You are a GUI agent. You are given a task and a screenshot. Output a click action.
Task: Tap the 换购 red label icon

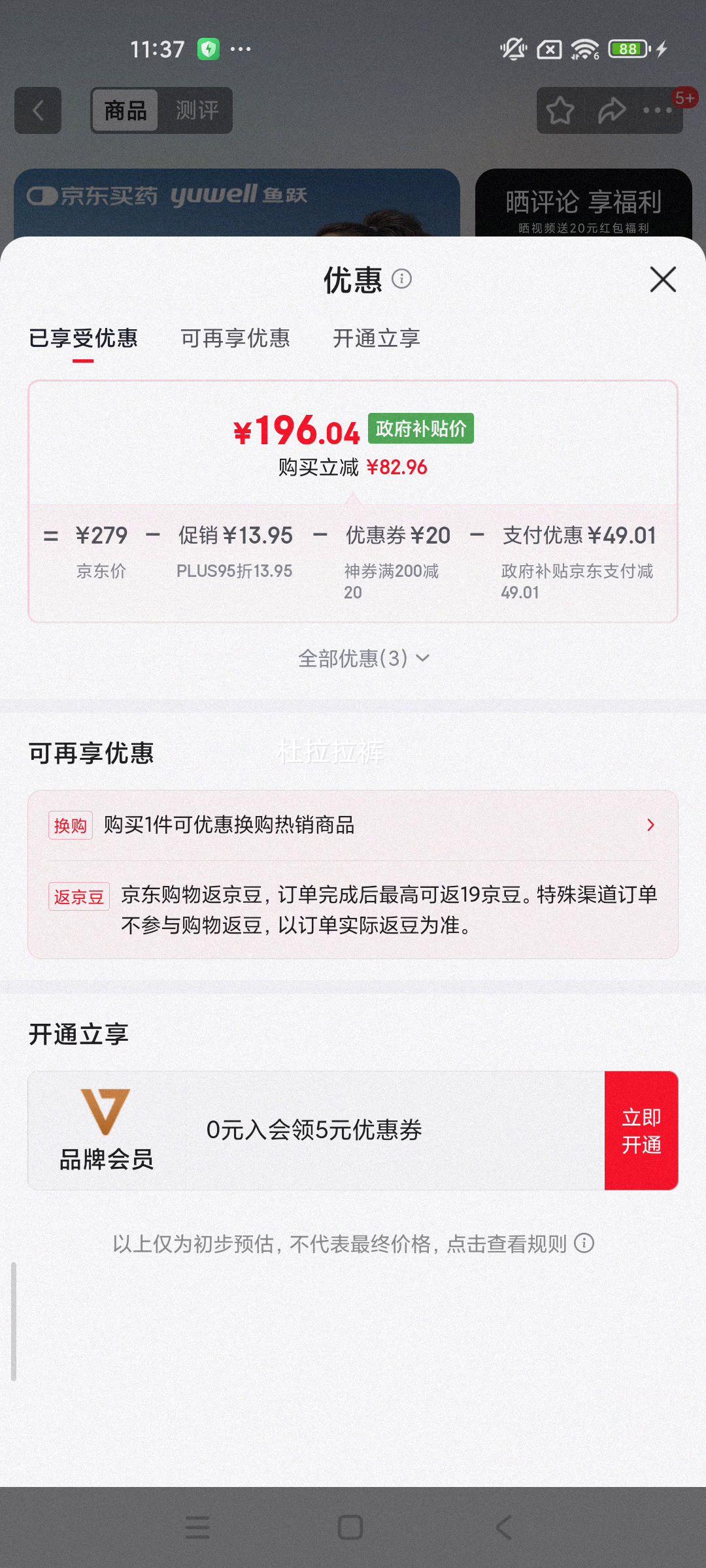coord(69,825)
